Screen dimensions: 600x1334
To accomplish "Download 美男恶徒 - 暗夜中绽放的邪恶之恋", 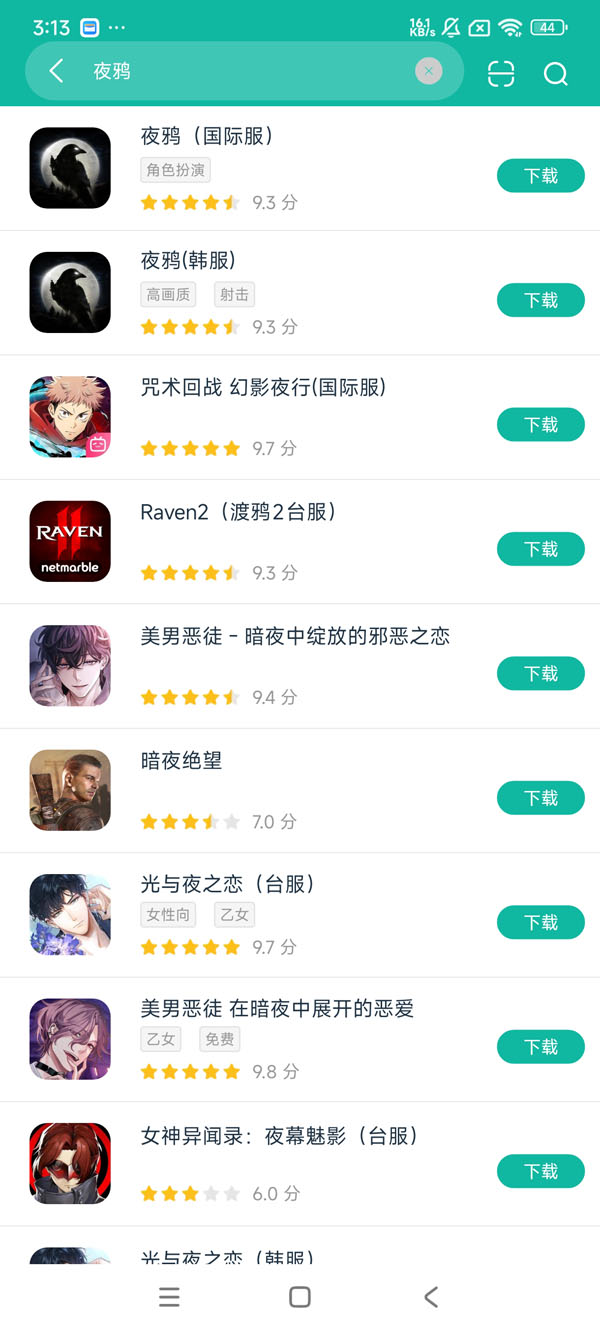I will coord(540,674).
